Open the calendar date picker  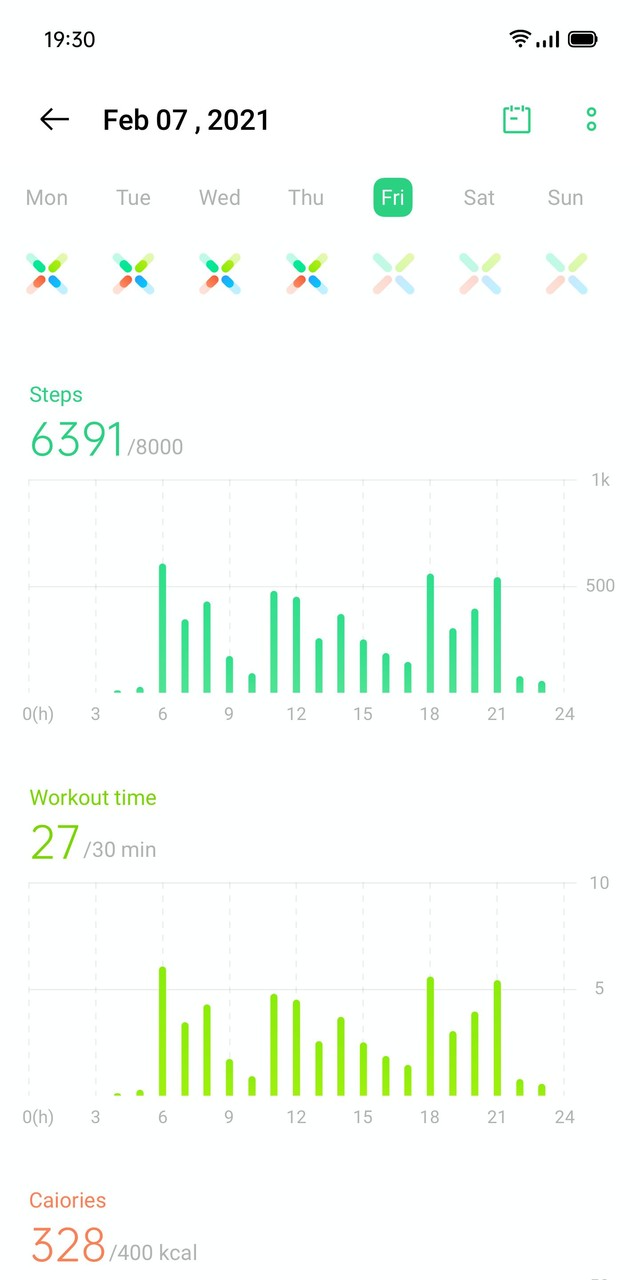pos(516,120)
